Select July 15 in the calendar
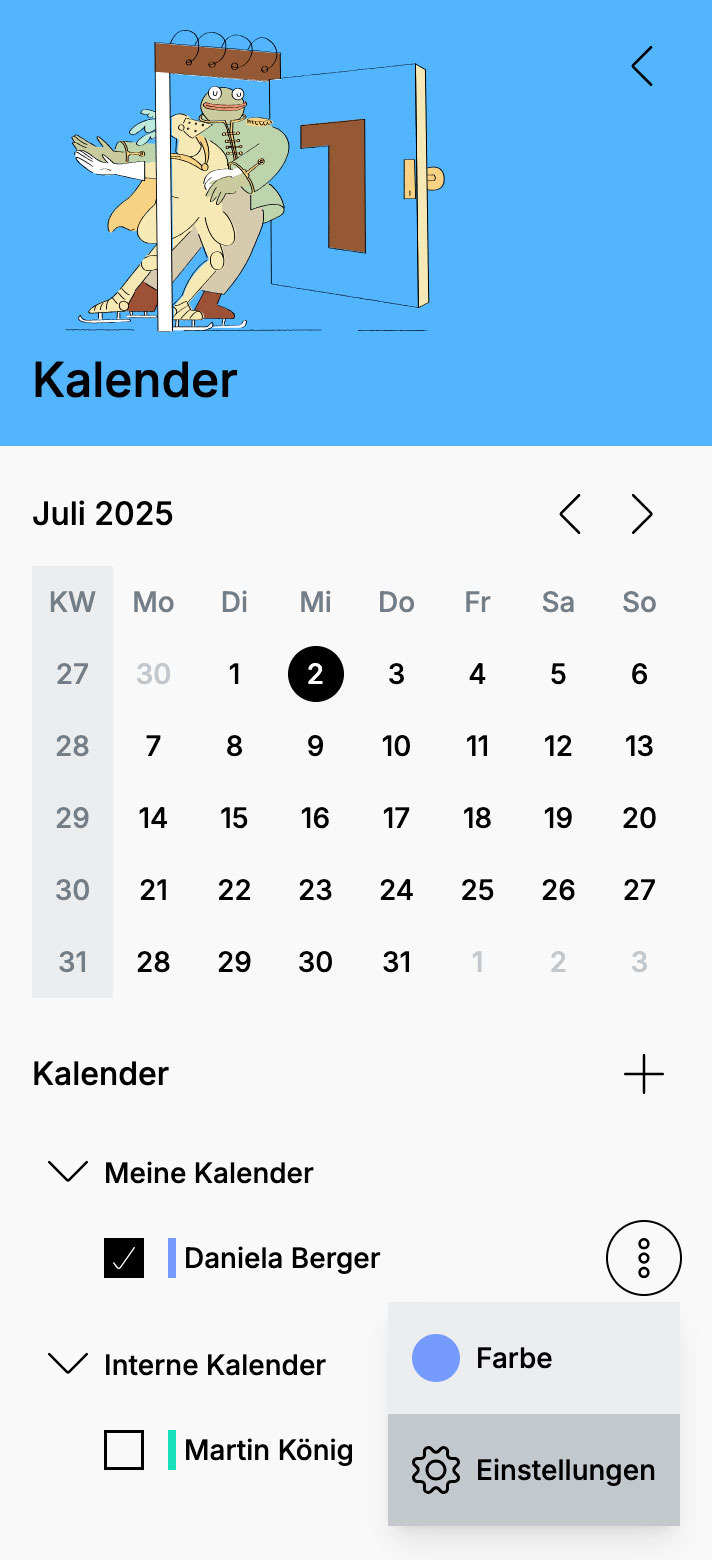 pyautogui.click(x=234, y=818)
